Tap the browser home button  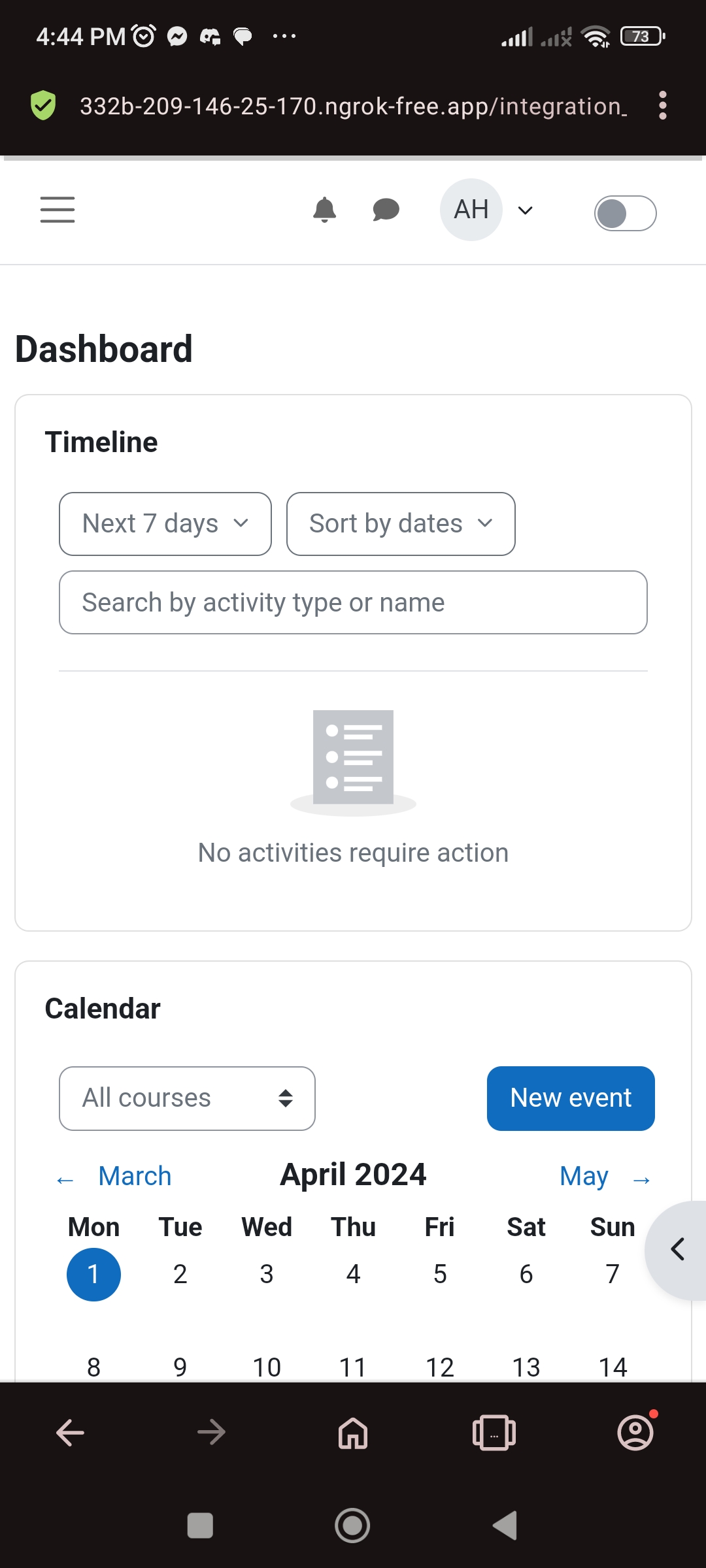click(353, 1433)
